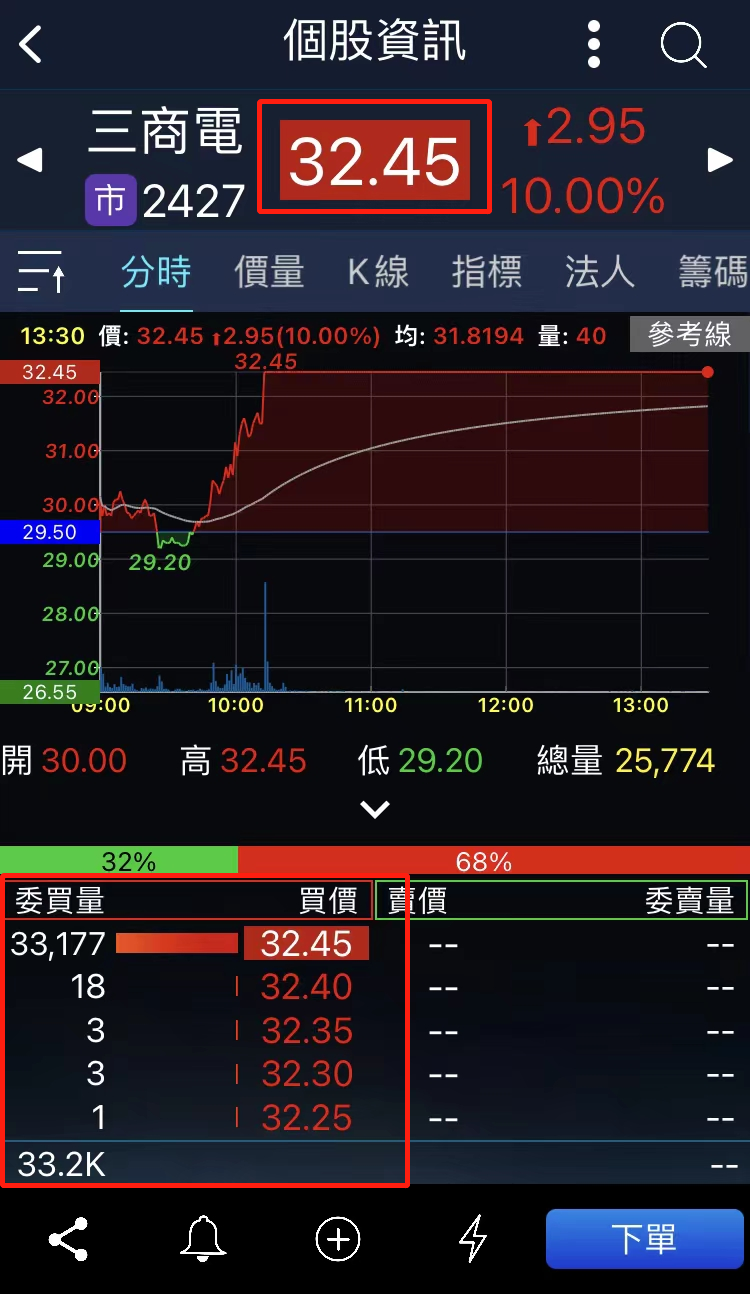Switch to the previous stock arrow

click(x=30, y=160)
